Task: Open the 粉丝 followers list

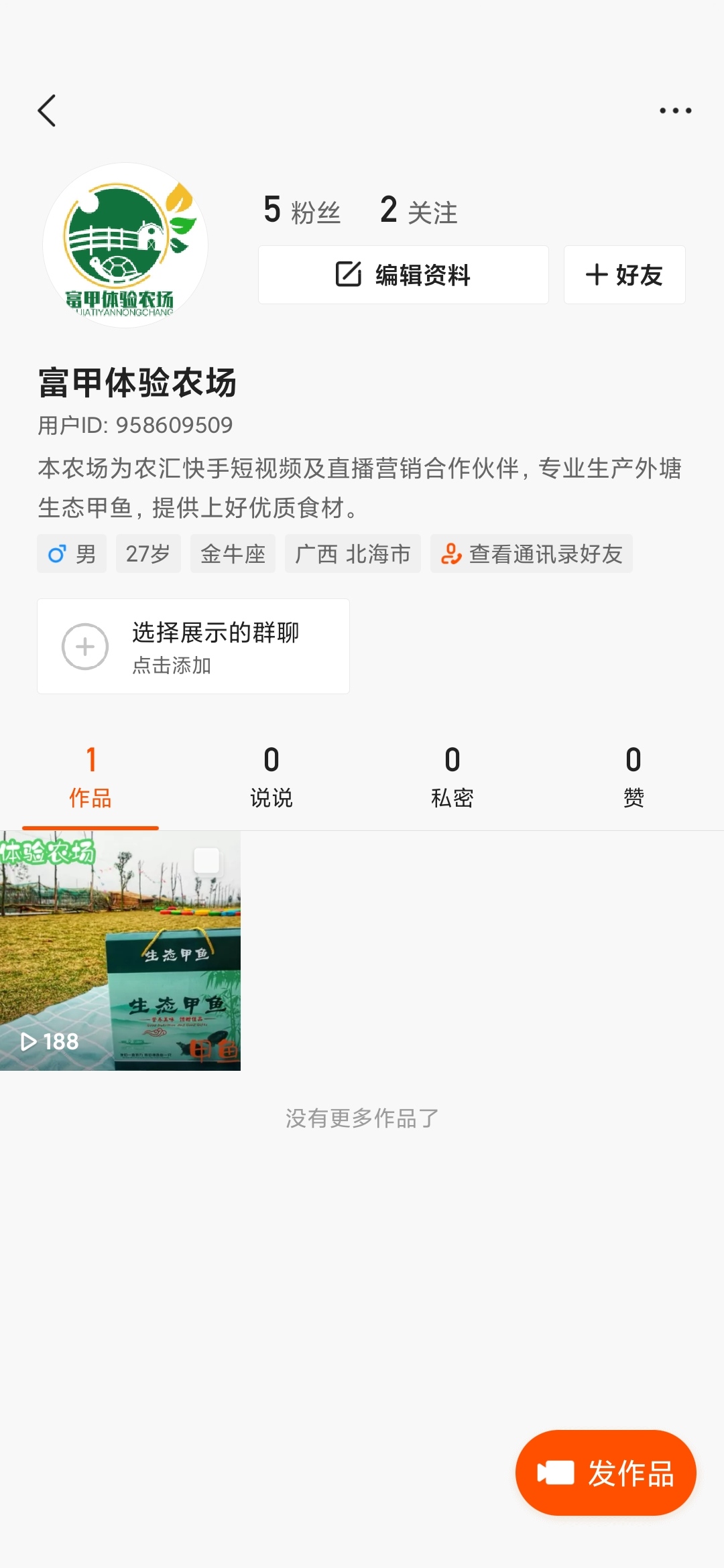Action: pos(302,210)
